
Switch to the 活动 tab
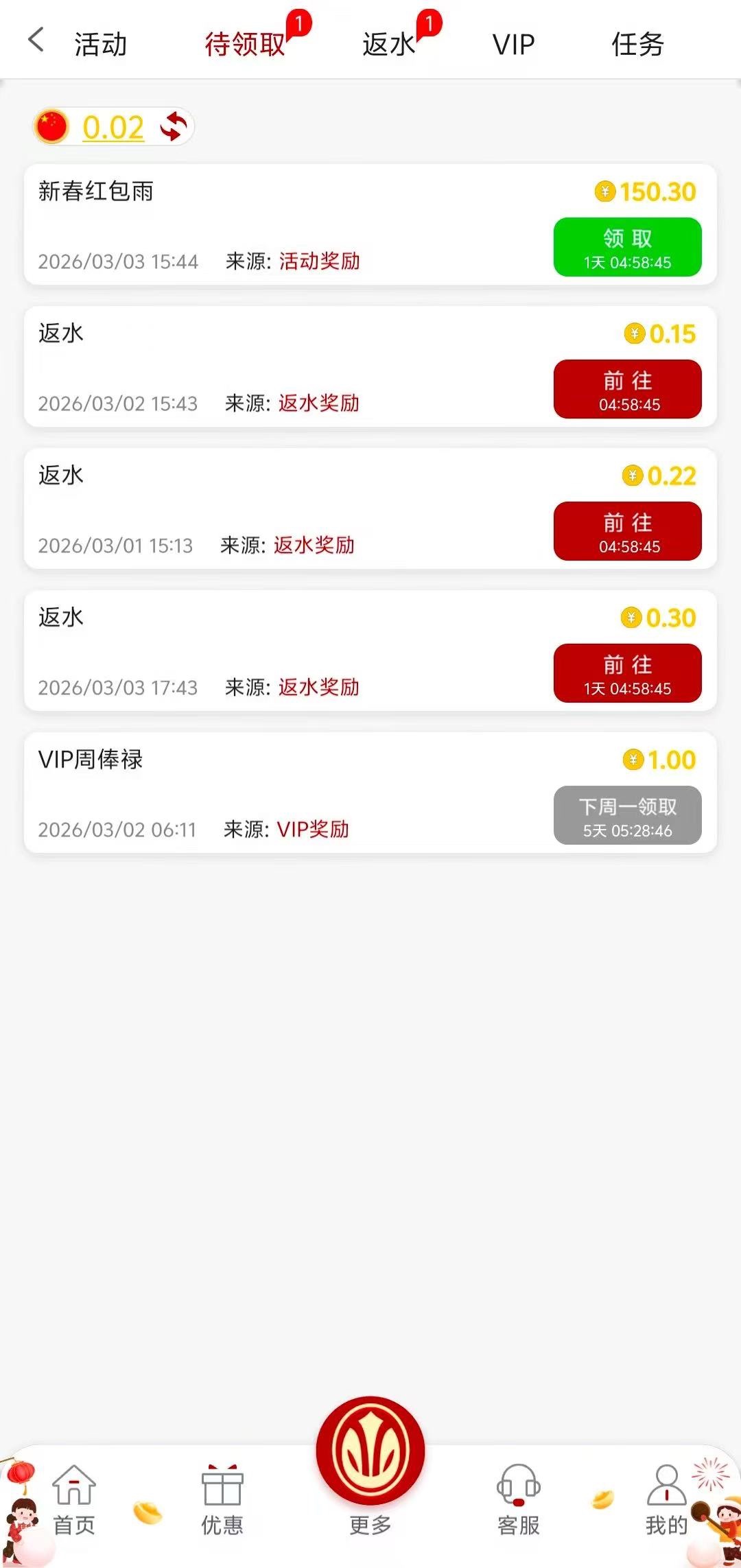point(101,45)
